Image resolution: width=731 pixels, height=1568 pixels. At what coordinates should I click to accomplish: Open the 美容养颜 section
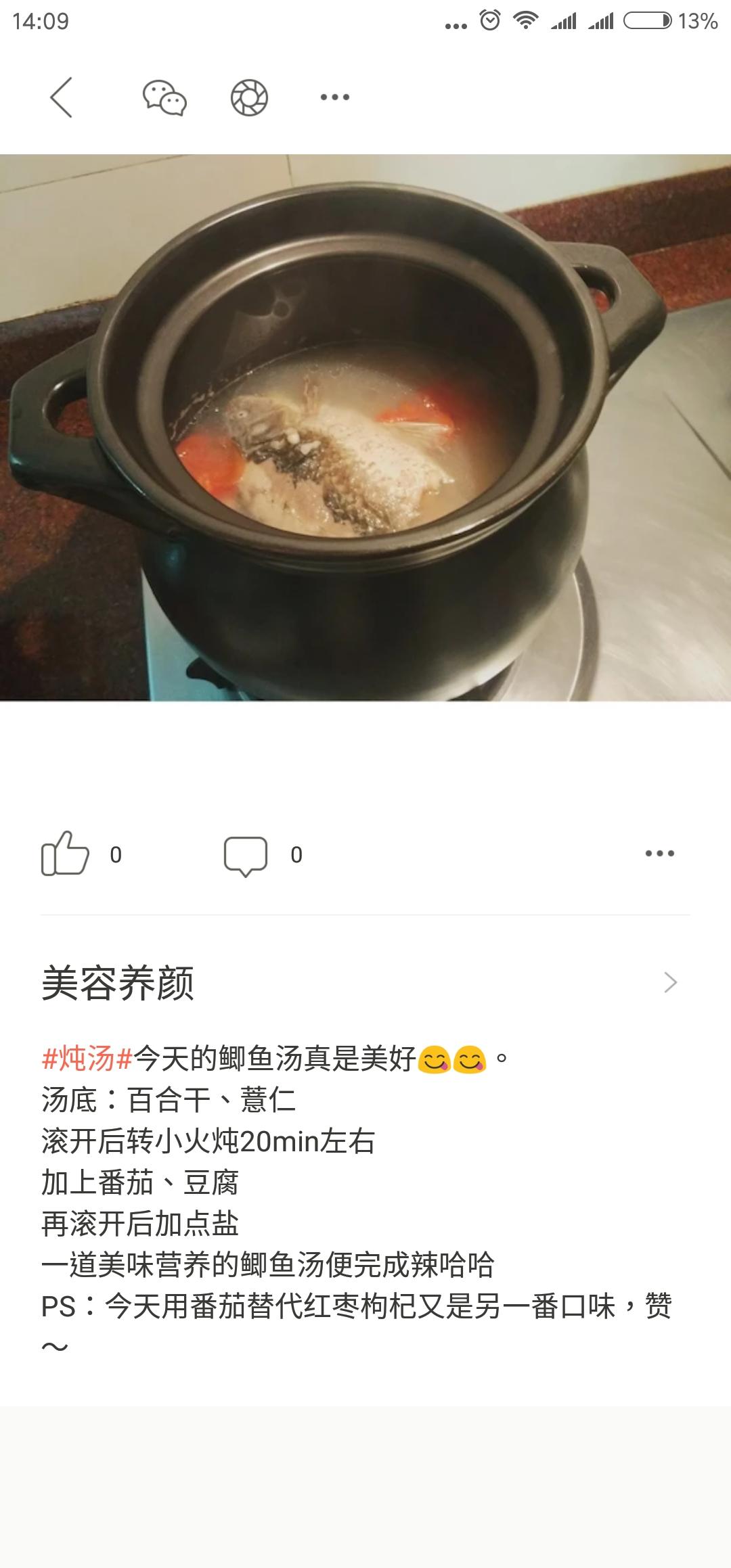pyautogui.click(x=365, y=982)
